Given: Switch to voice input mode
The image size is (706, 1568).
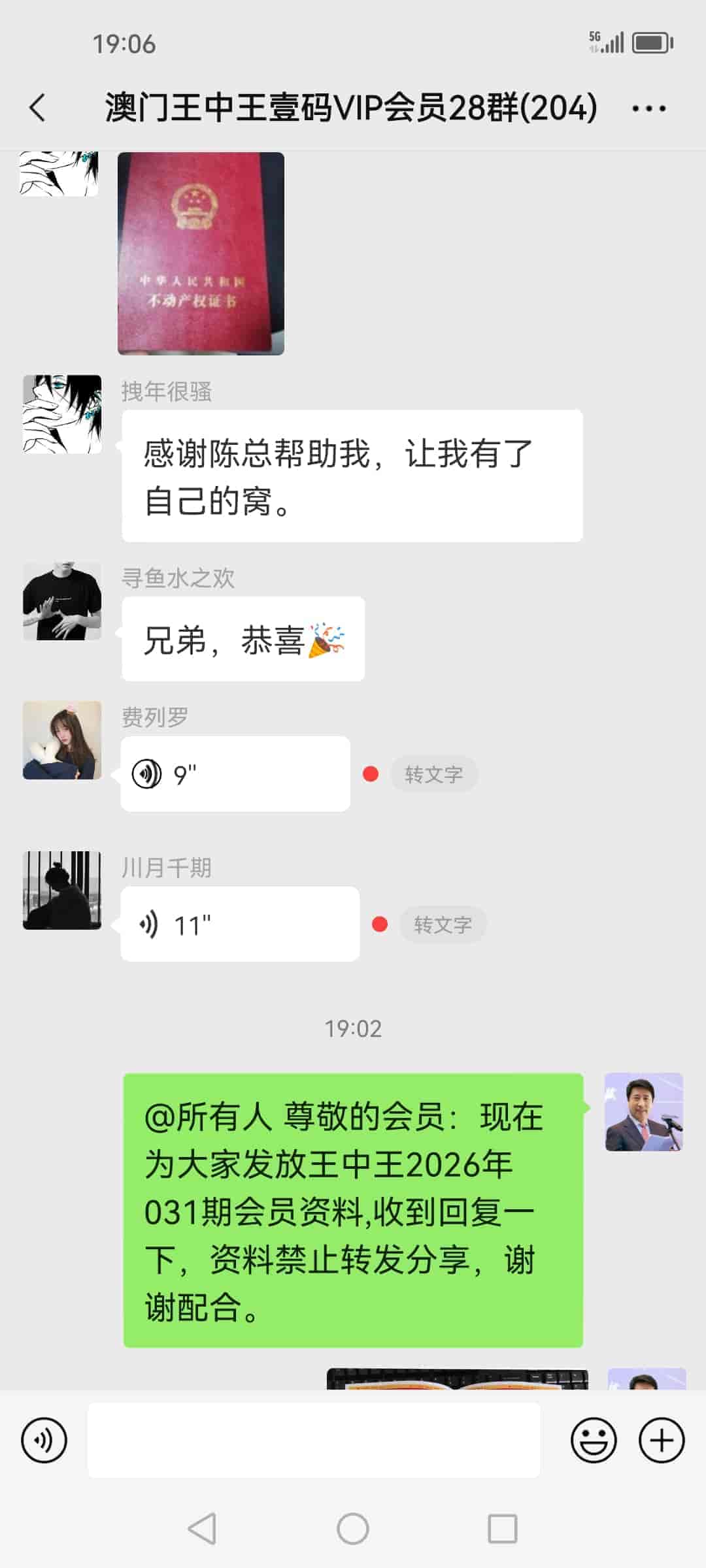Looking at the screenshot, I should pos(44,1440).
